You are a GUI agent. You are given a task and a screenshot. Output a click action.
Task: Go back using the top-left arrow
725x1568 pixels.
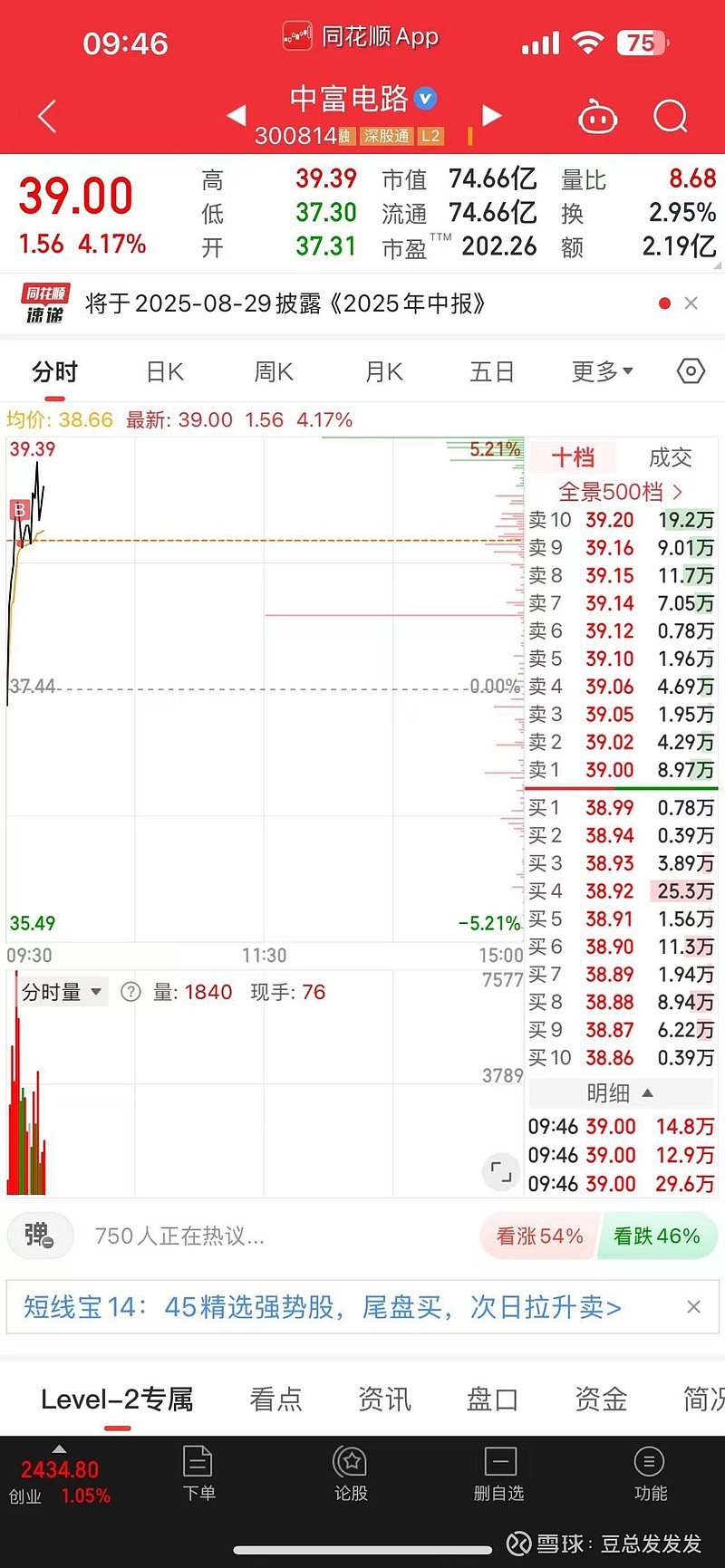[x=47, y=116]
